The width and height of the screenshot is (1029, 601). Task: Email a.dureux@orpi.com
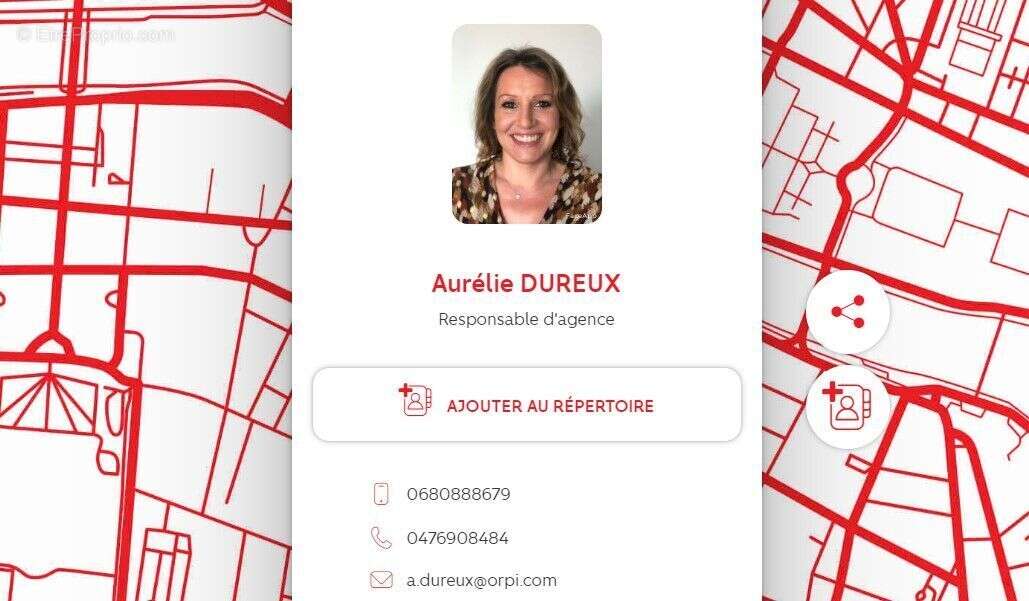click(x=481, y=580)
